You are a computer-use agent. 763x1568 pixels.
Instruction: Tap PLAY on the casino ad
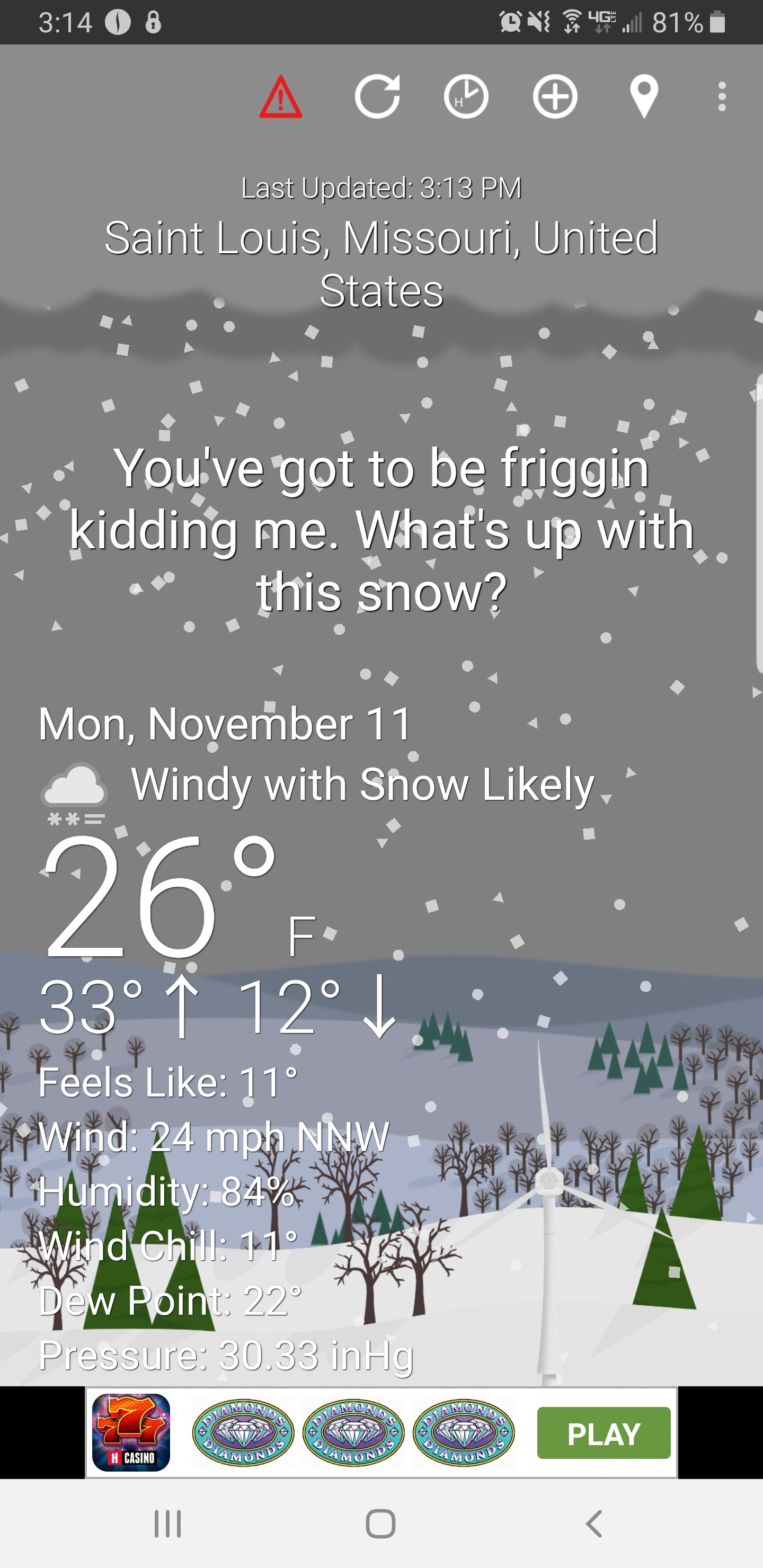pyautogui.click(x=603, y=1433)
